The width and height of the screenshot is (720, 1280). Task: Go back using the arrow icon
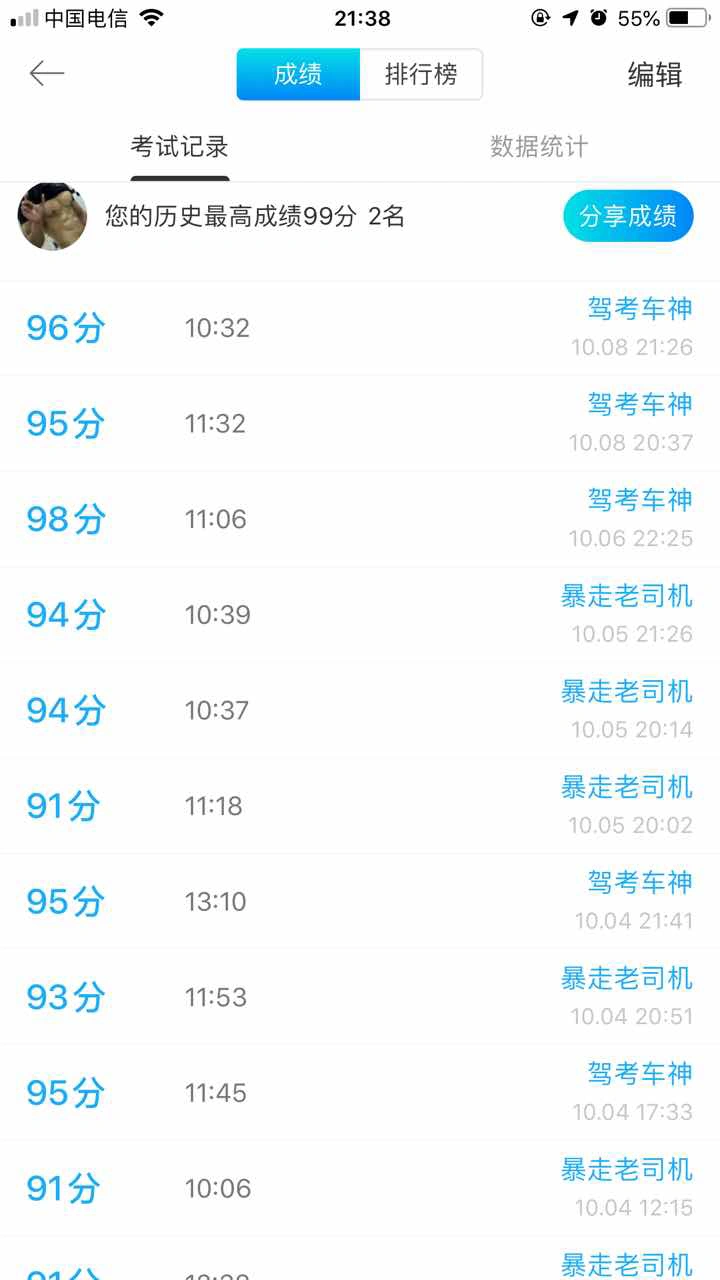[47, 73]
